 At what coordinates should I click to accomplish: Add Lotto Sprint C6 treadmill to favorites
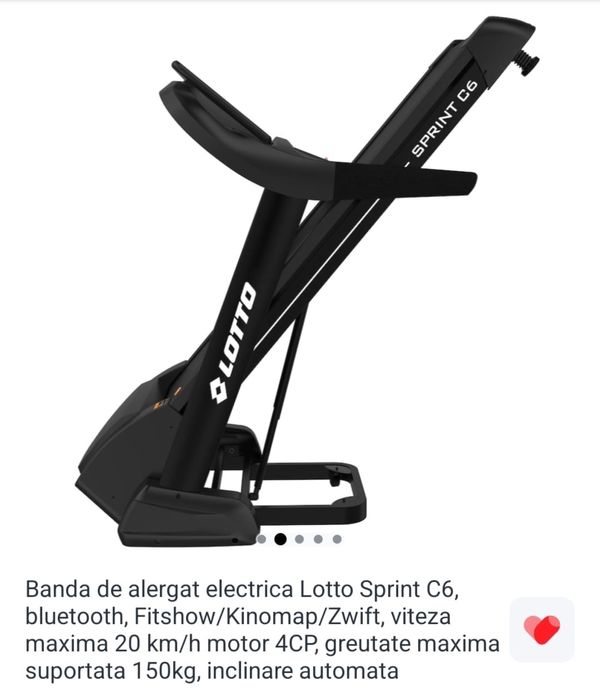[542, 629]
